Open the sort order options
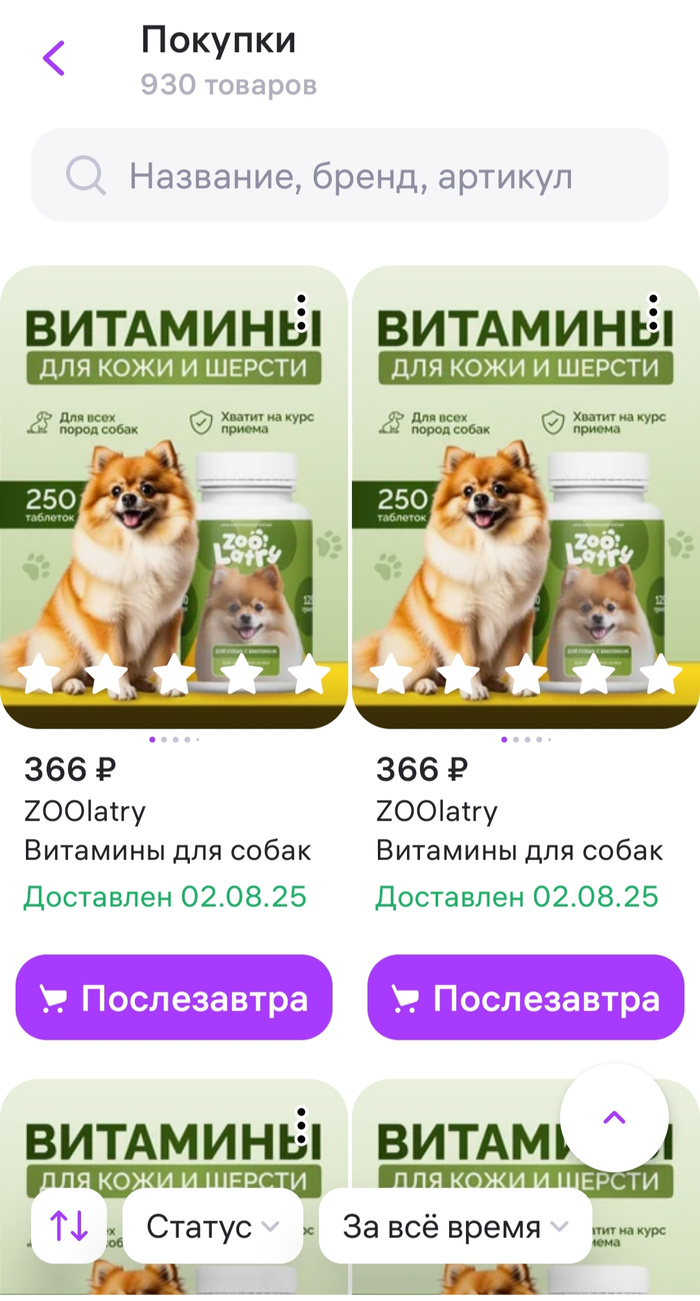Image resolution: width=700 pixels, height=1301 pixels. coord(69,1226)
